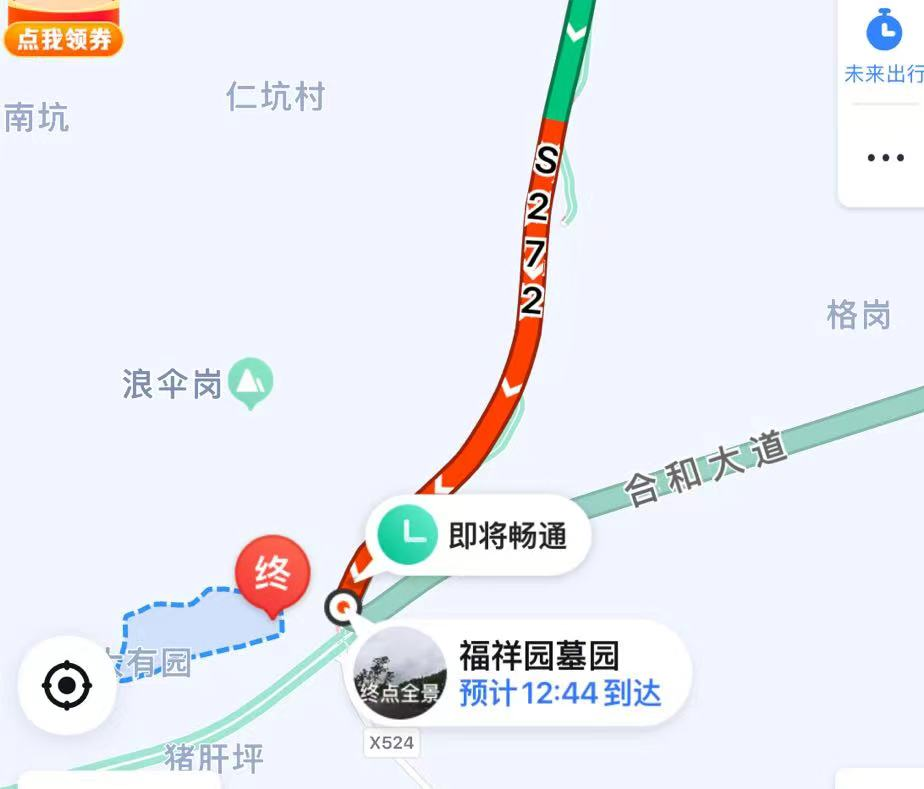
Task: Select the 浪伞岗 mountain map marker
Action: [x=250, y=383]
